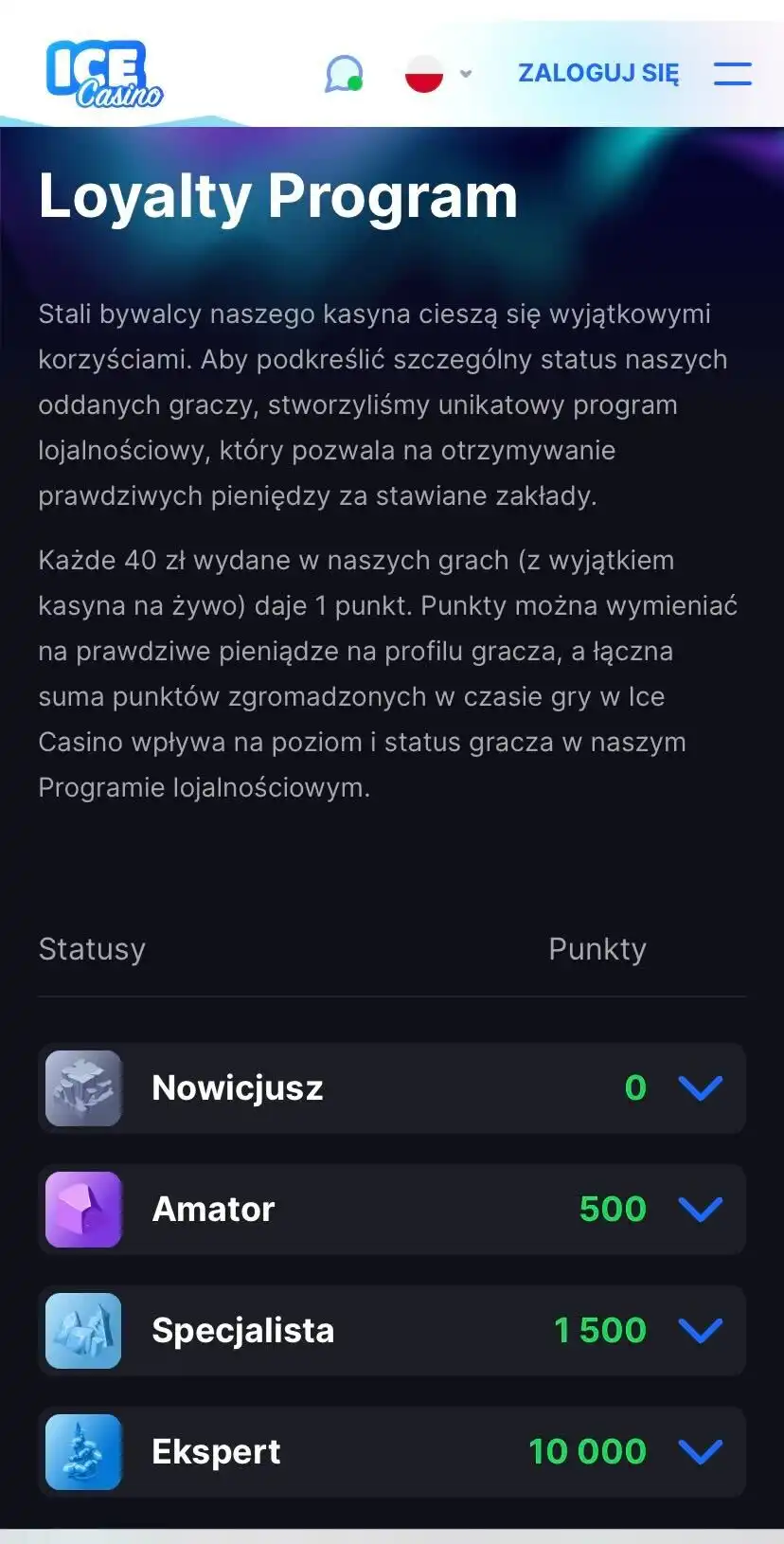Expand the Nowicjusz status row
Image resolution: width=784 pixels, height=1544 pixels.
click(x=701, y=1088)
